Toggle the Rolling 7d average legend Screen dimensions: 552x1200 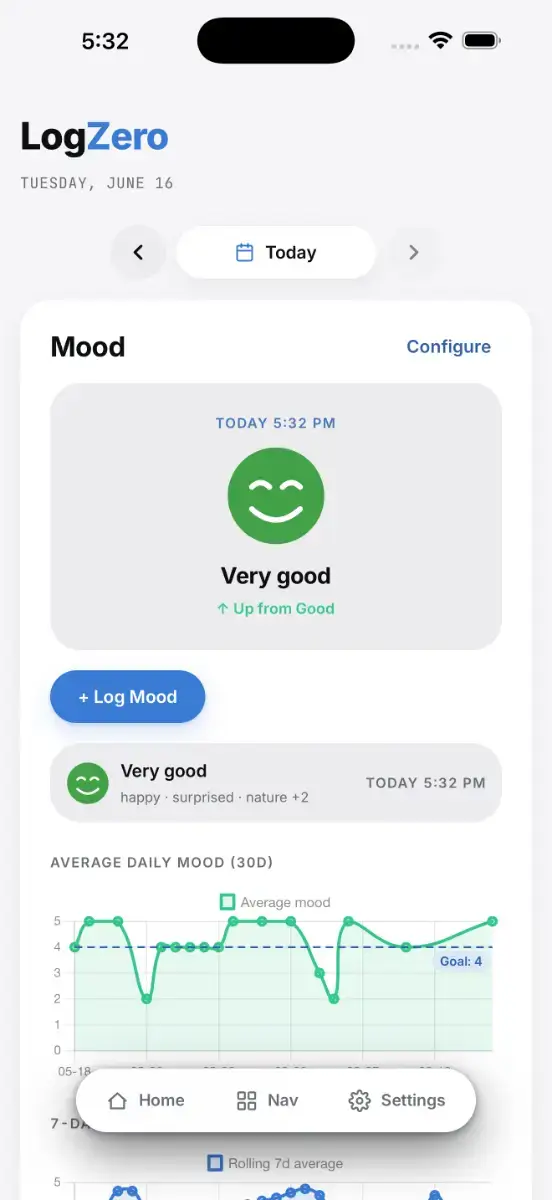[275, 1163]
